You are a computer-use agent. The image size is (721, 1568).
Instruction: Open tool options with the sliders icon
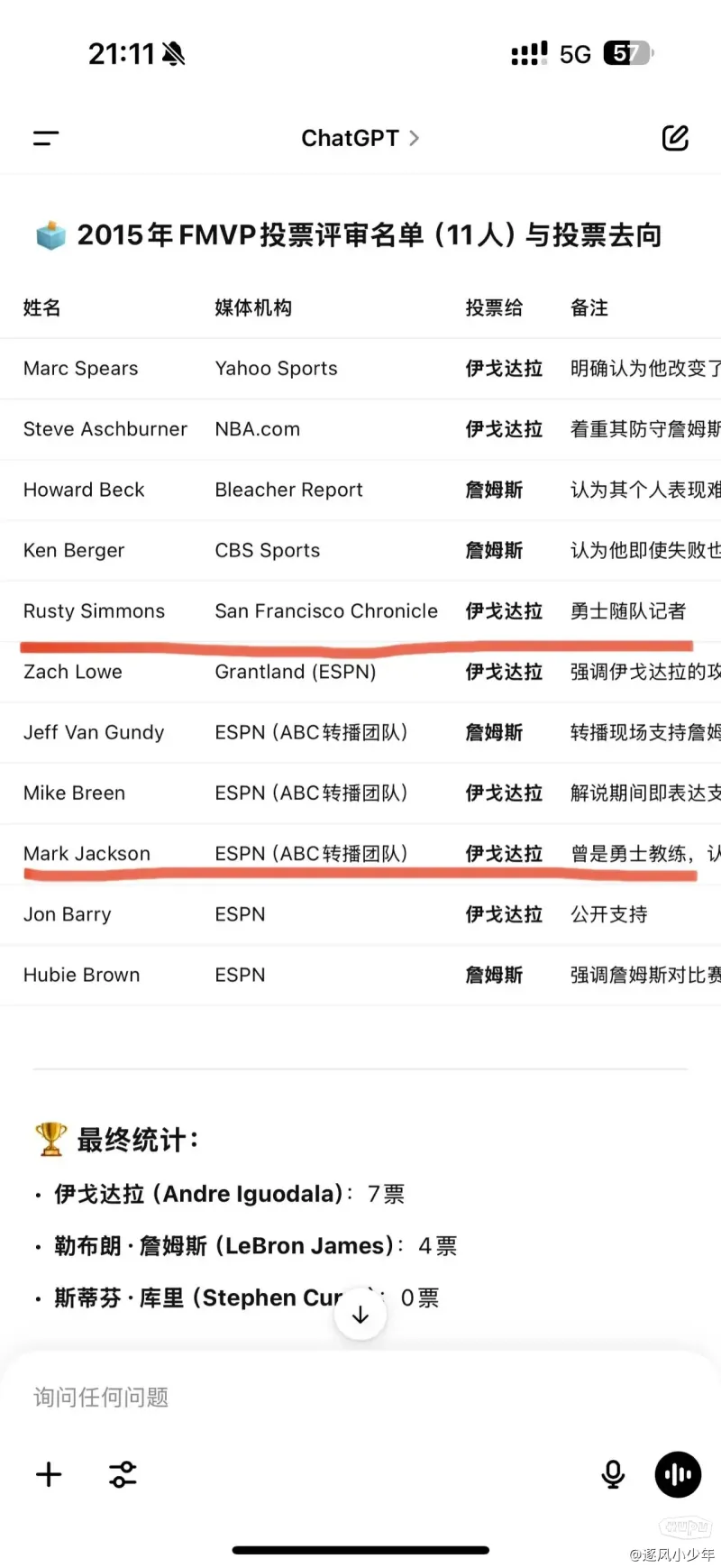[x=123, y=1474]
